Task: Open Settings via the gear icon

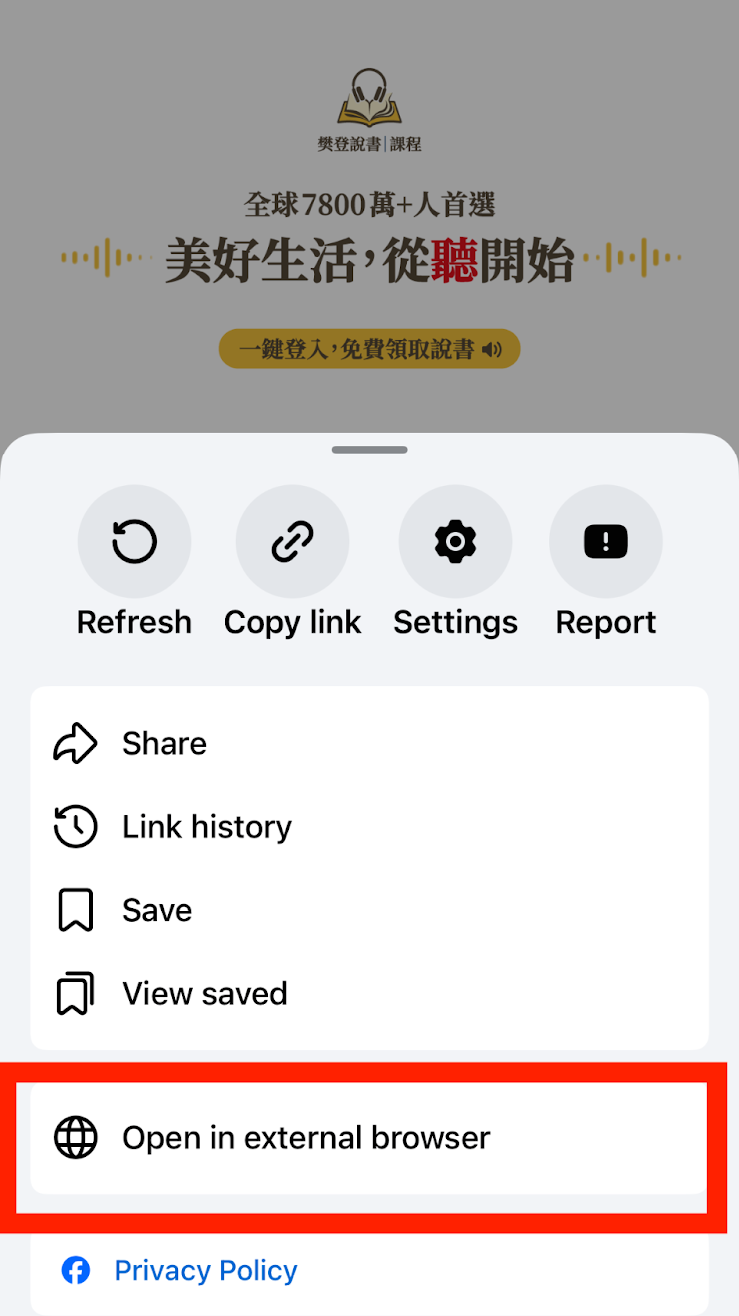Action: (455, 540)
